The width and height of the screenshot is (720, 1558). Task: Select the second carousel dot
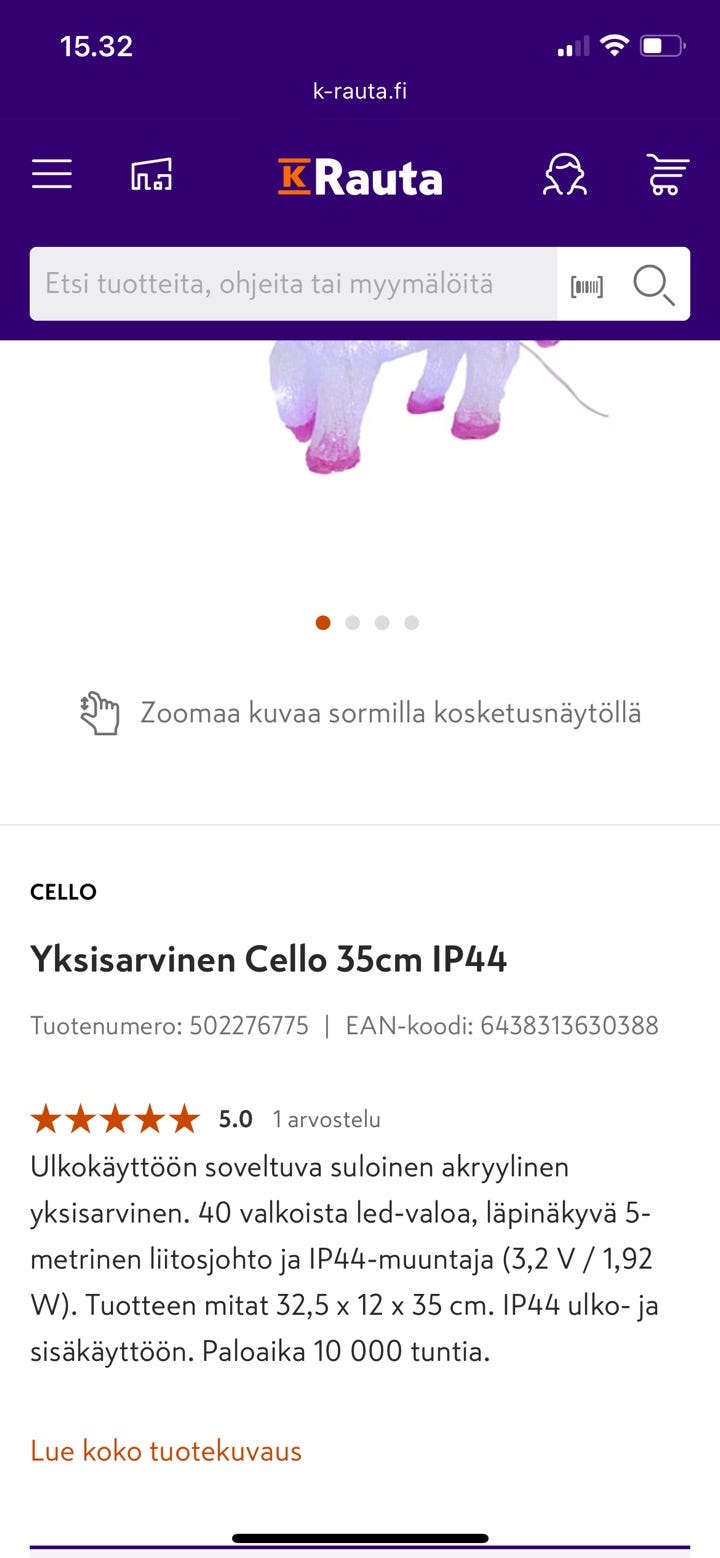click(352, 622)
